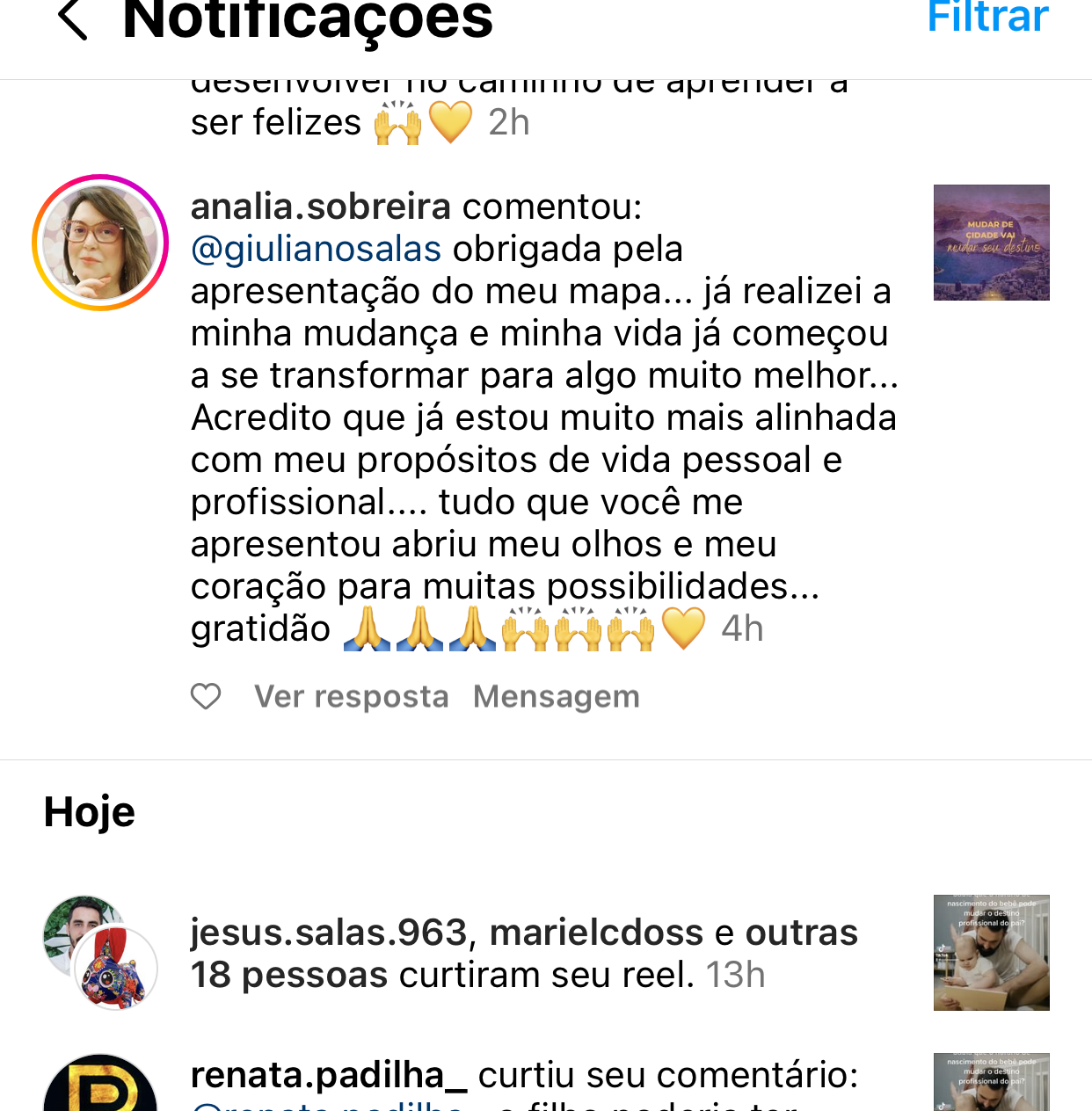Image resolution: width=1092 pixels, height=1111 pixels.
Task: Go back from the Notificações screen
Action: (x=73, y=19)
